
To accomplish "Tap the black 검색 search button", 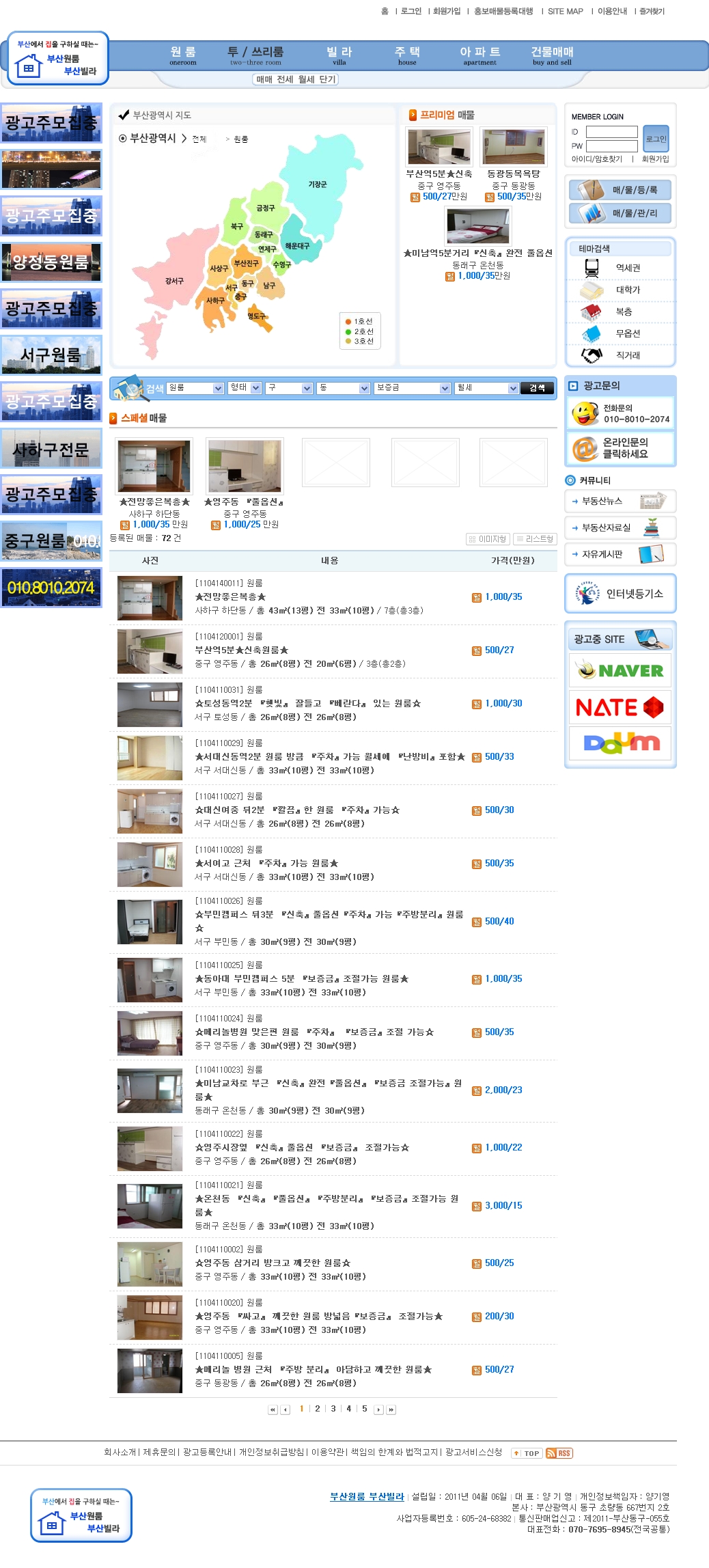I will point(537,388).
